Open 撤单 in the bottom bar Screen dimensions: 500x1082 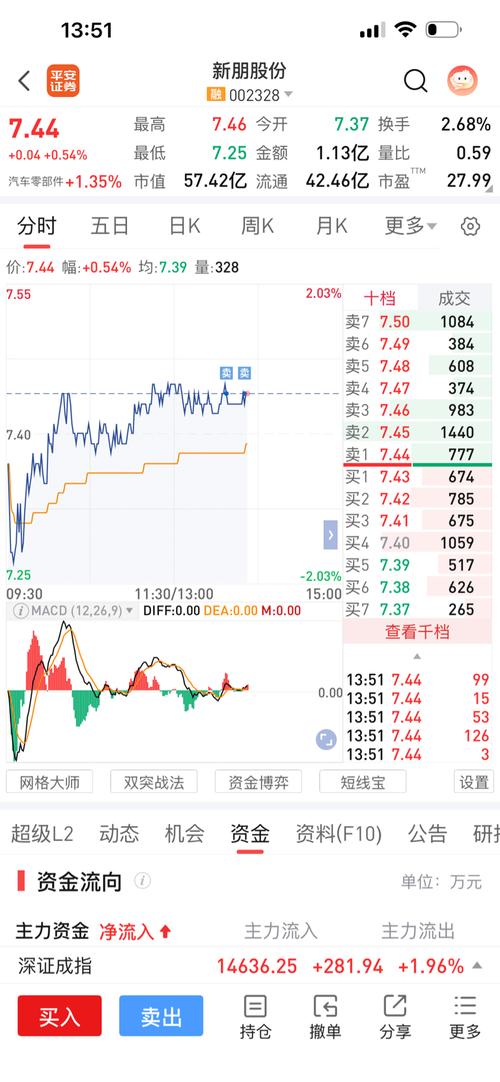click(x=326, y=1017)
